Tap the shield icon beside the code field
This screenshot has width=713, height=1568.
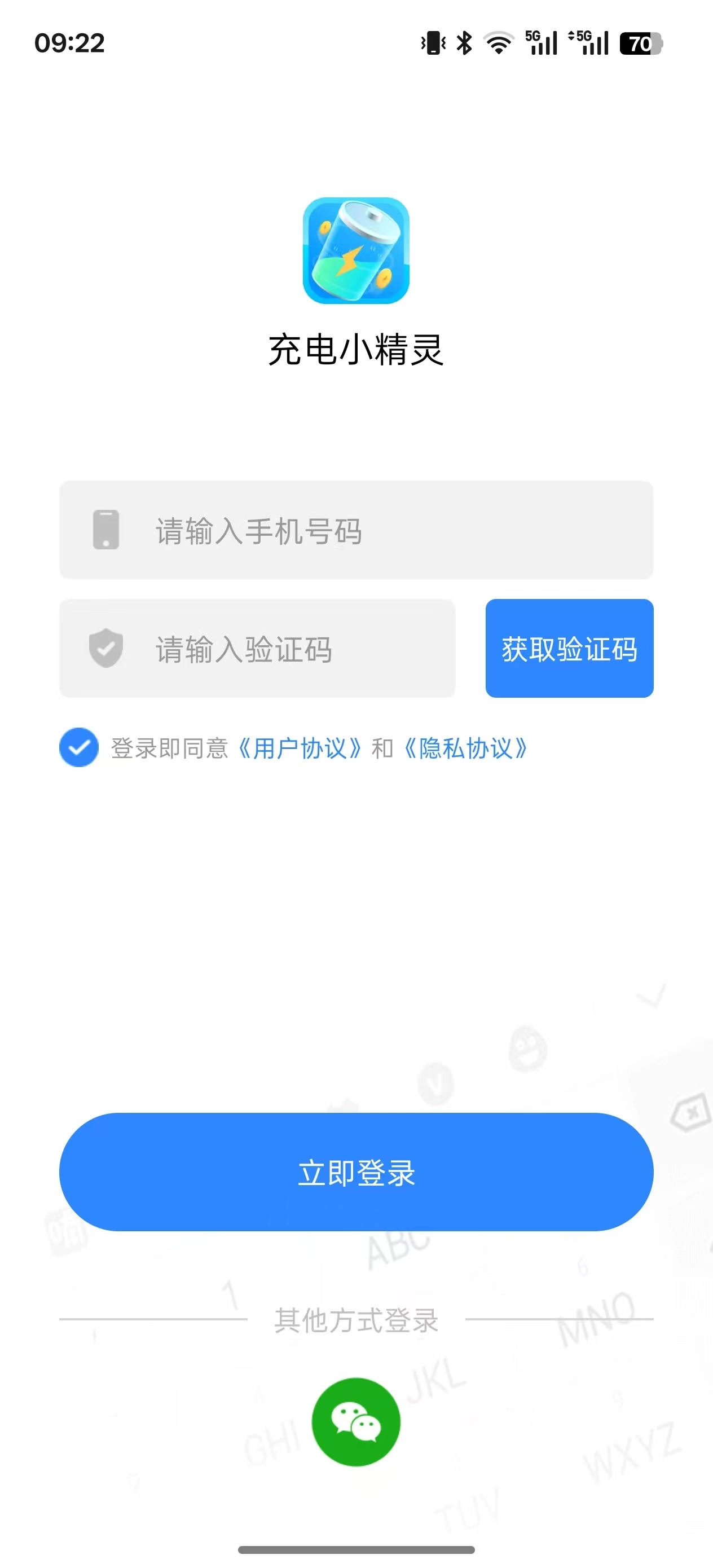pyautogui.click(x=105, y=648)
